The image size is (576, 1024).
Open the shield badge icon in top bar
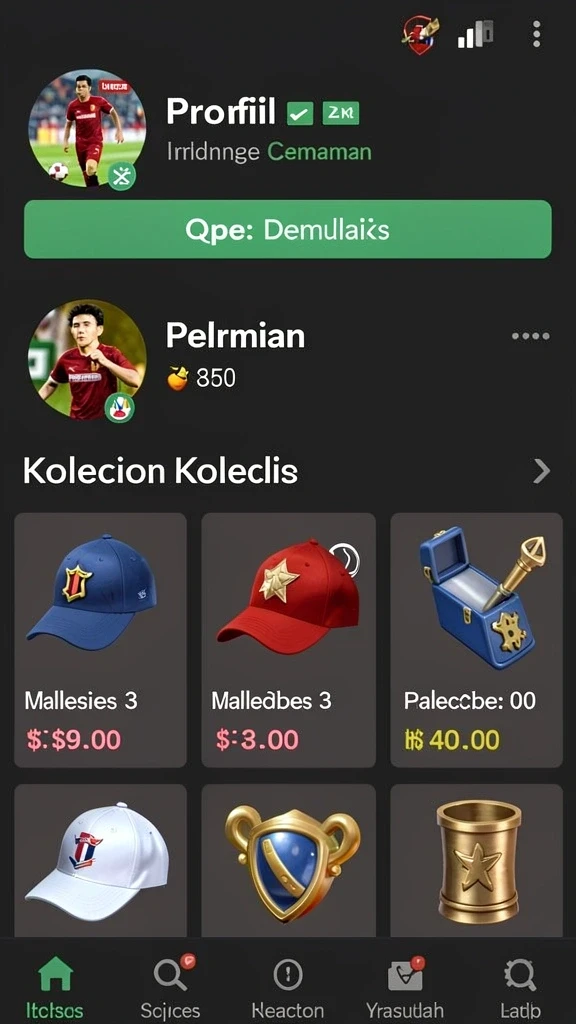[x=419, y=33]
